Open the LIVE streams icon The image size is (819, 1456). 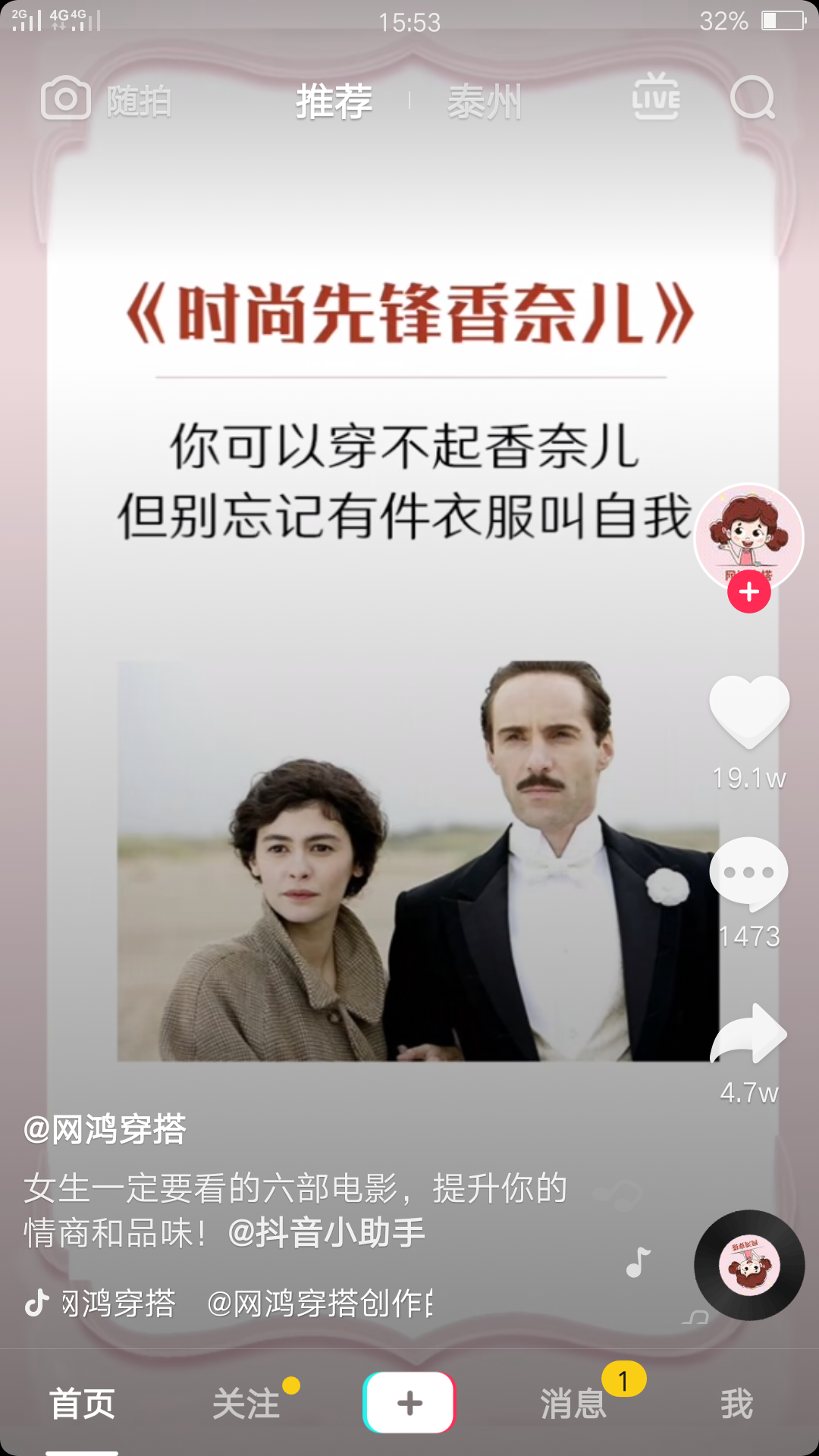coord(656,98)
